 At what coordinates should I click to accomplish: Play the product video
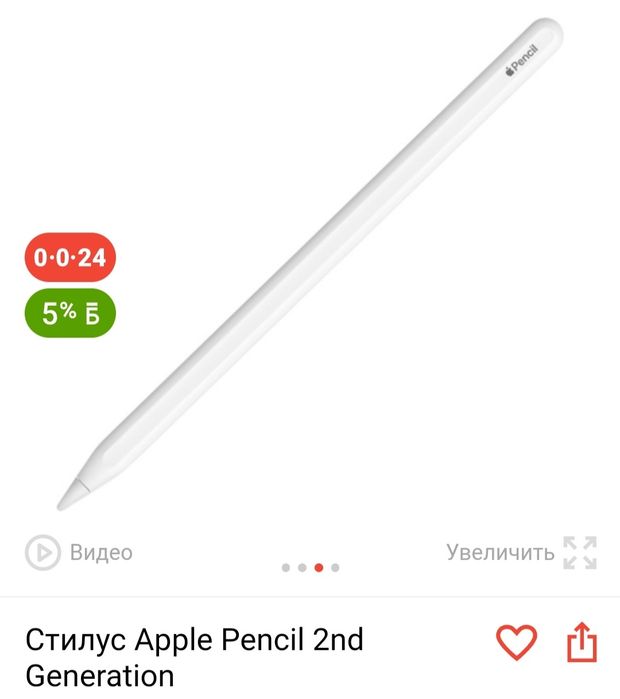click(x=79, y=552)
